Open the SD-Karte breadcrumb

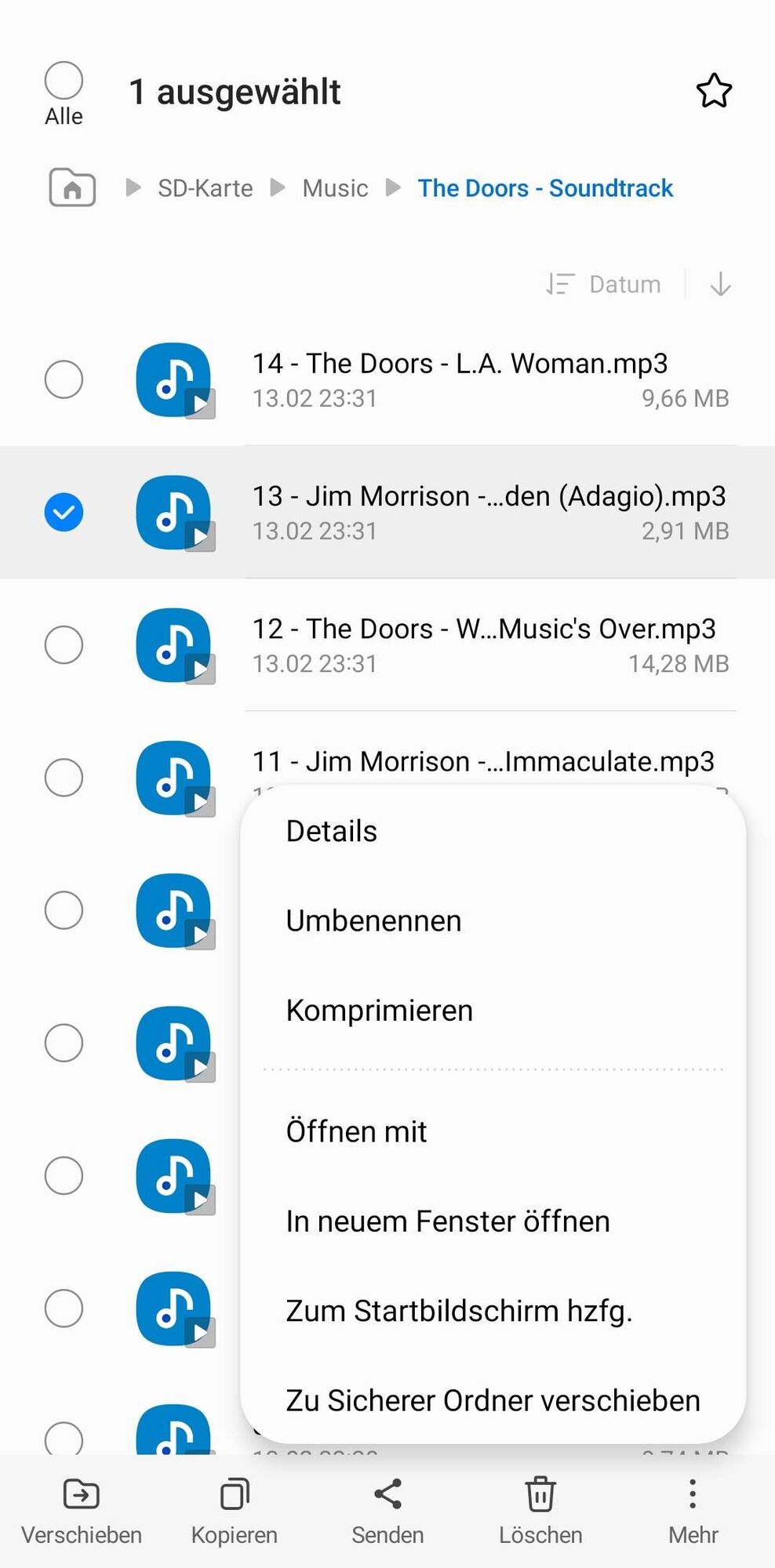pos(205,188)
